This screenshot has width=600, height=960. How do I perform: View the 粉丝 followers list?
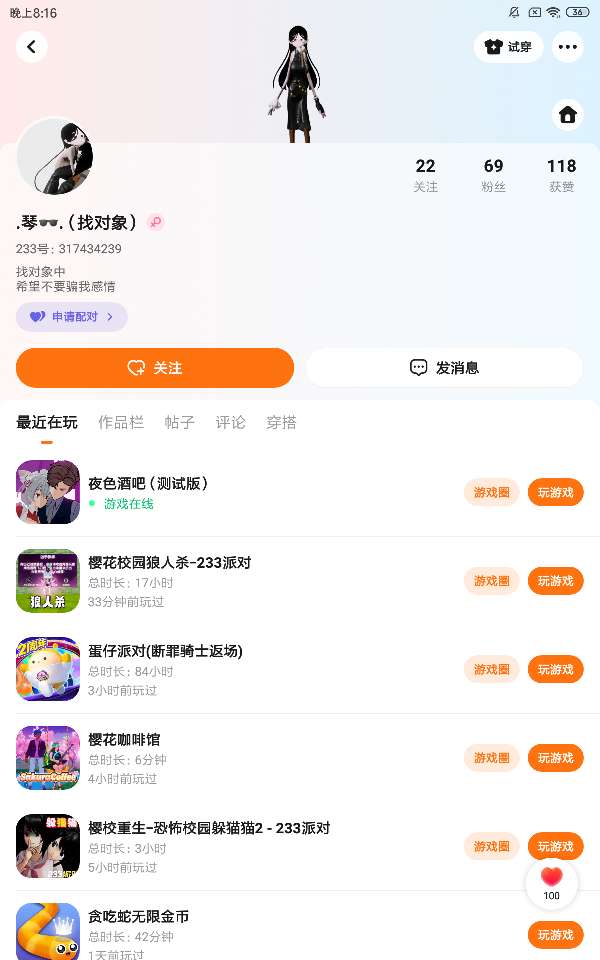click(493, 174)
